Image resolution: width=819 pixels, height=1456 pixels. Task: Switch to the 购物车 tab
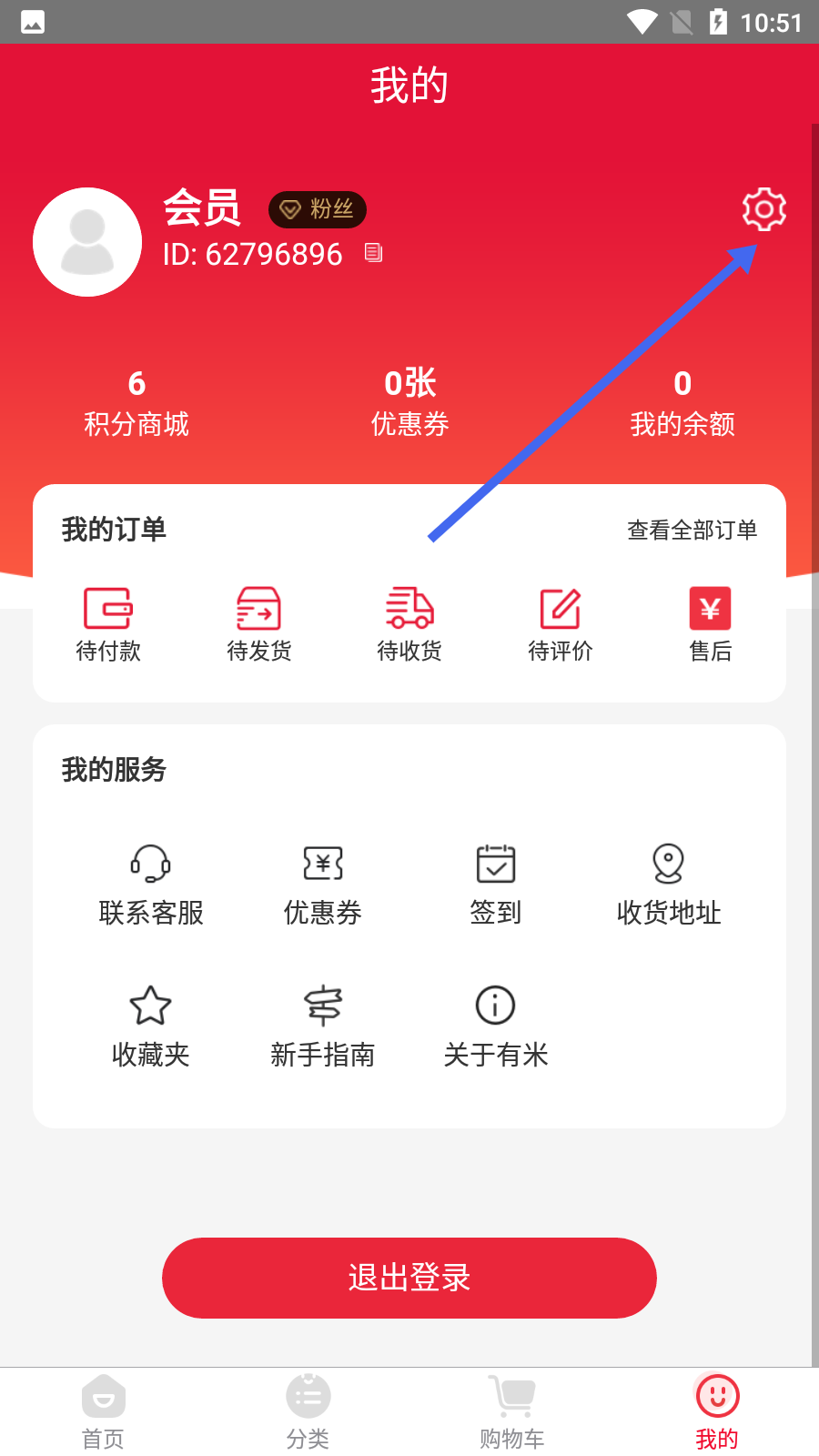[512, 1411]
